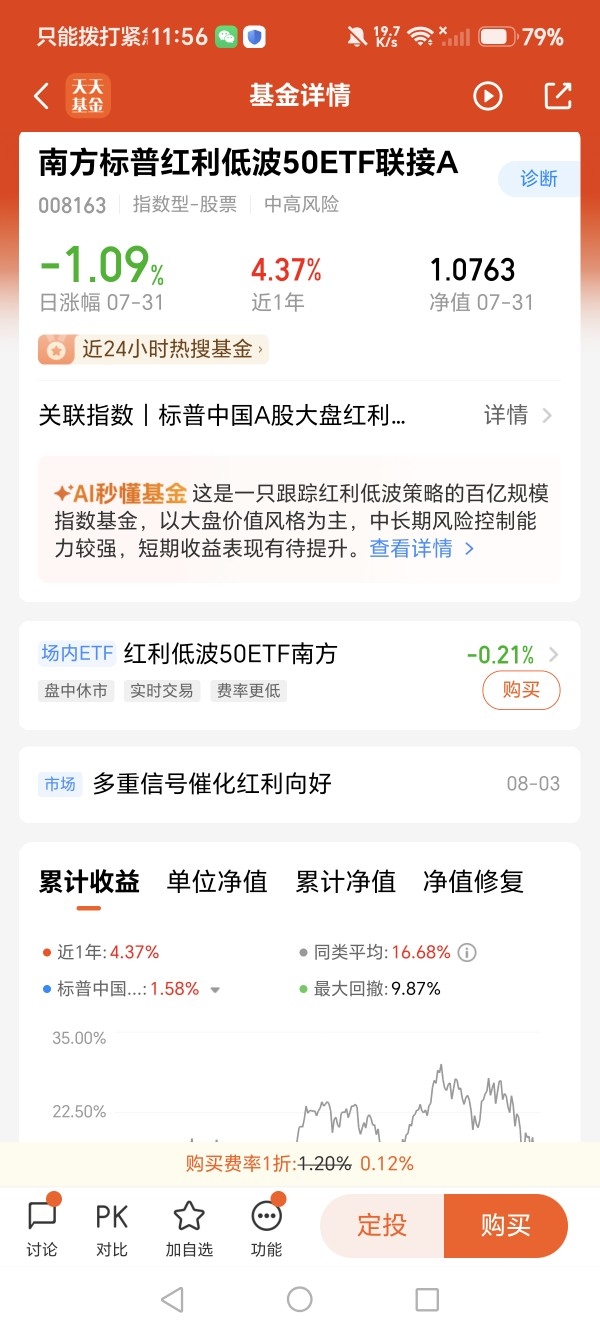
Task: Open the news item 多重信号催化红利向好
Action: pos(300,784)
